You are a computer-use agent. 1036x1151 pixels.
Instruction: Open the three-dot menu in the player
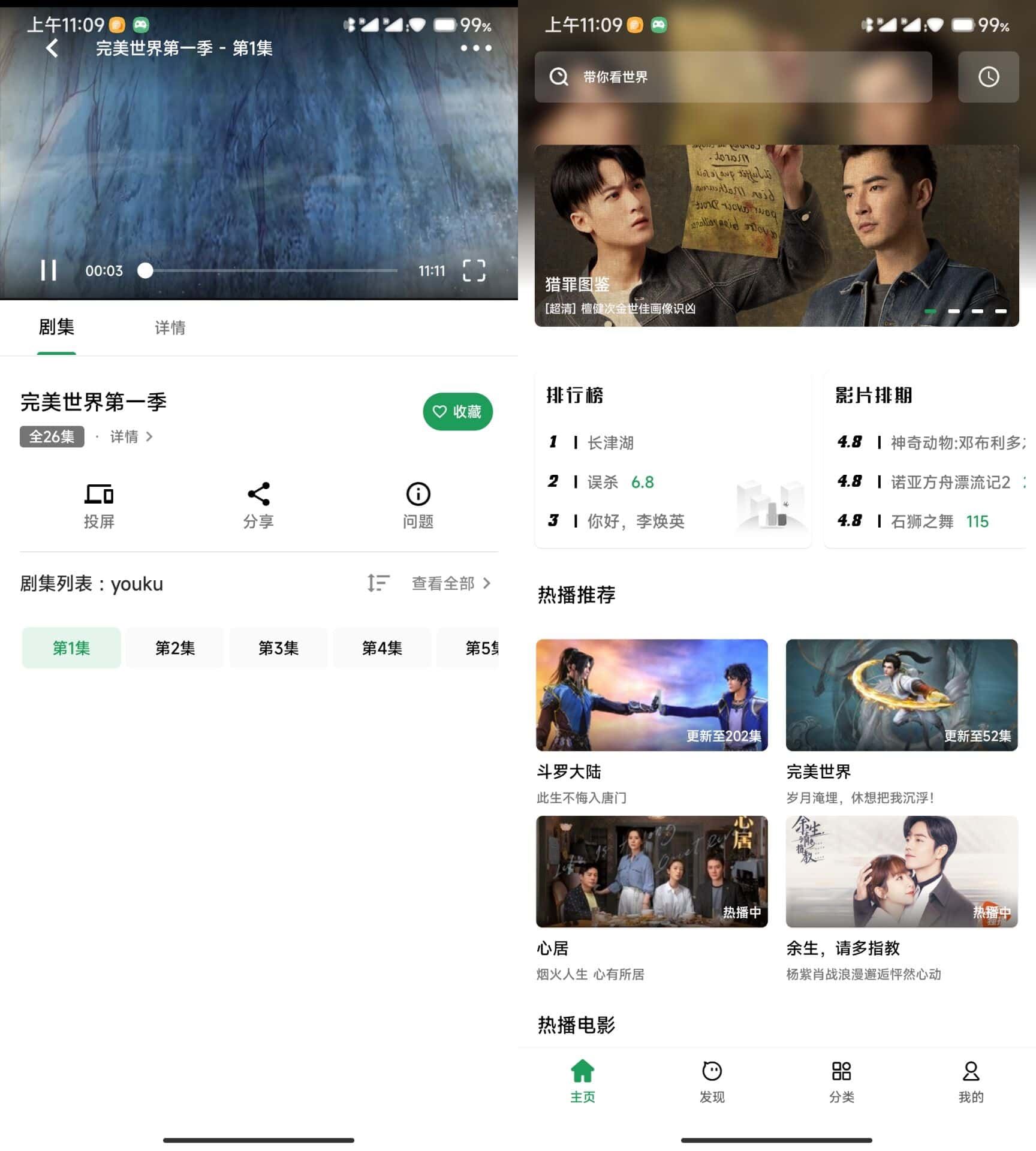coord(476,48)
